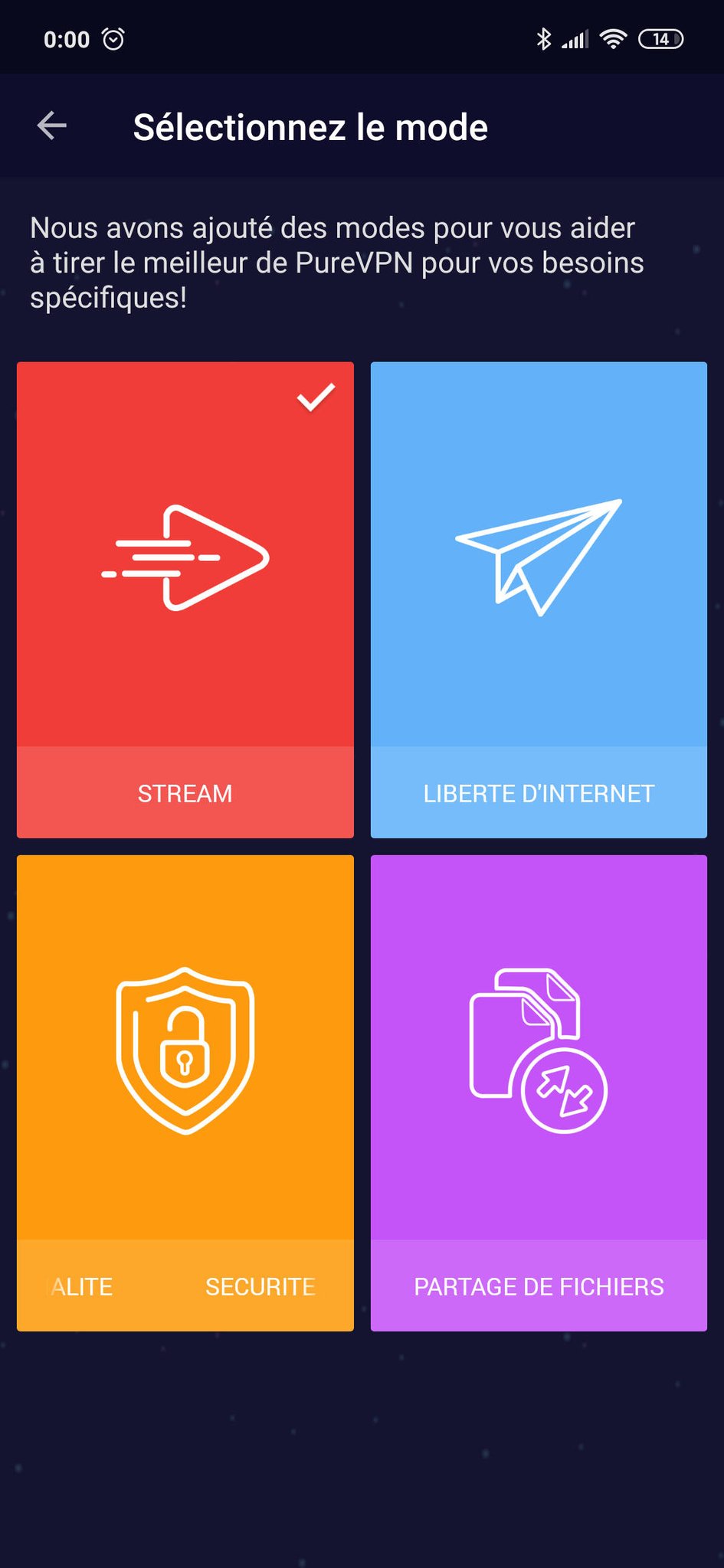724x1568 pixels.
Task: Click the shield with padlock security icon
Action: click(184, 1049)
